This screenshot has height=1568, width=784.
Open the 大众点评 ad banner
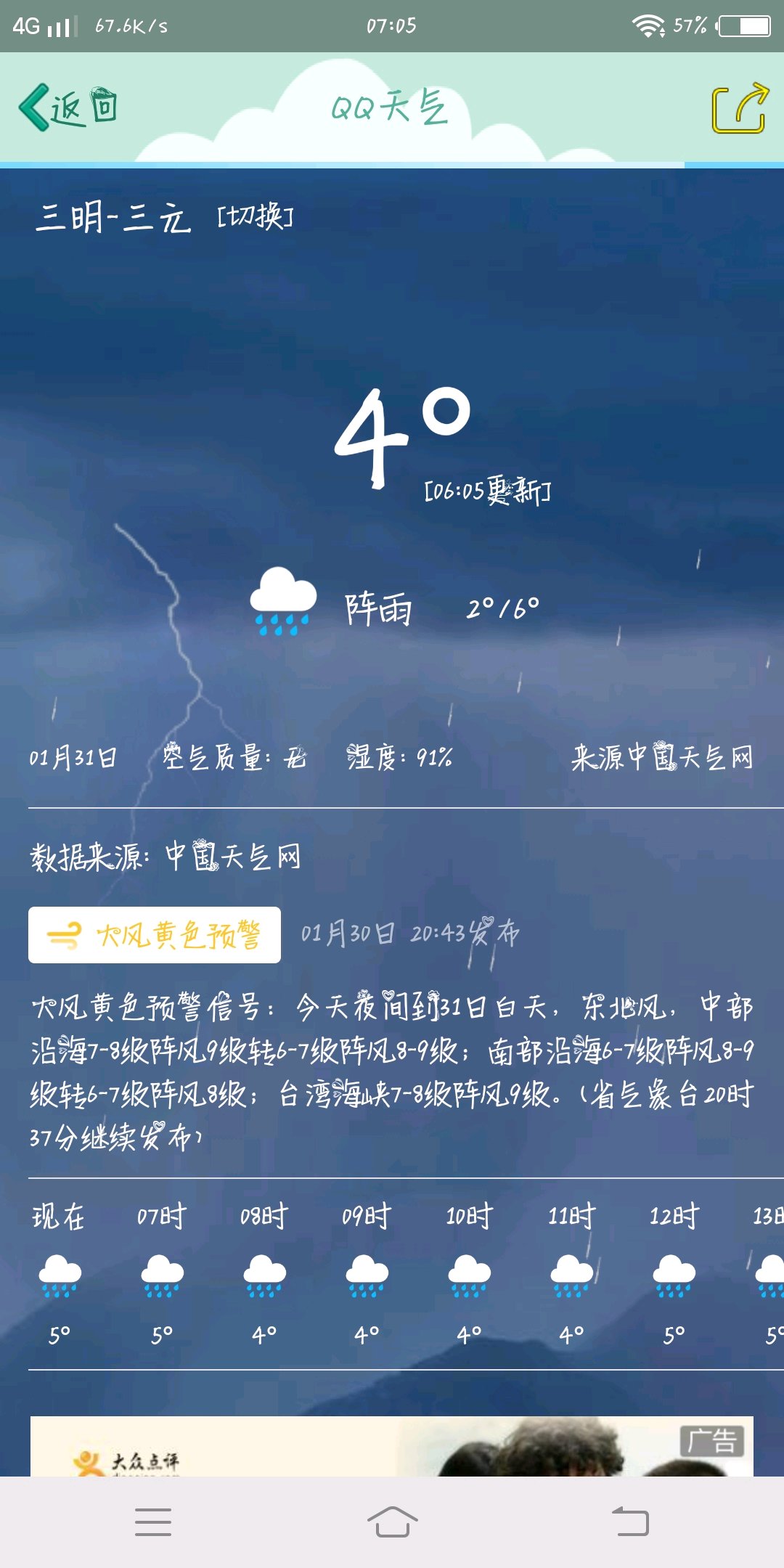pyautogui.click(x=392, y=1446)
